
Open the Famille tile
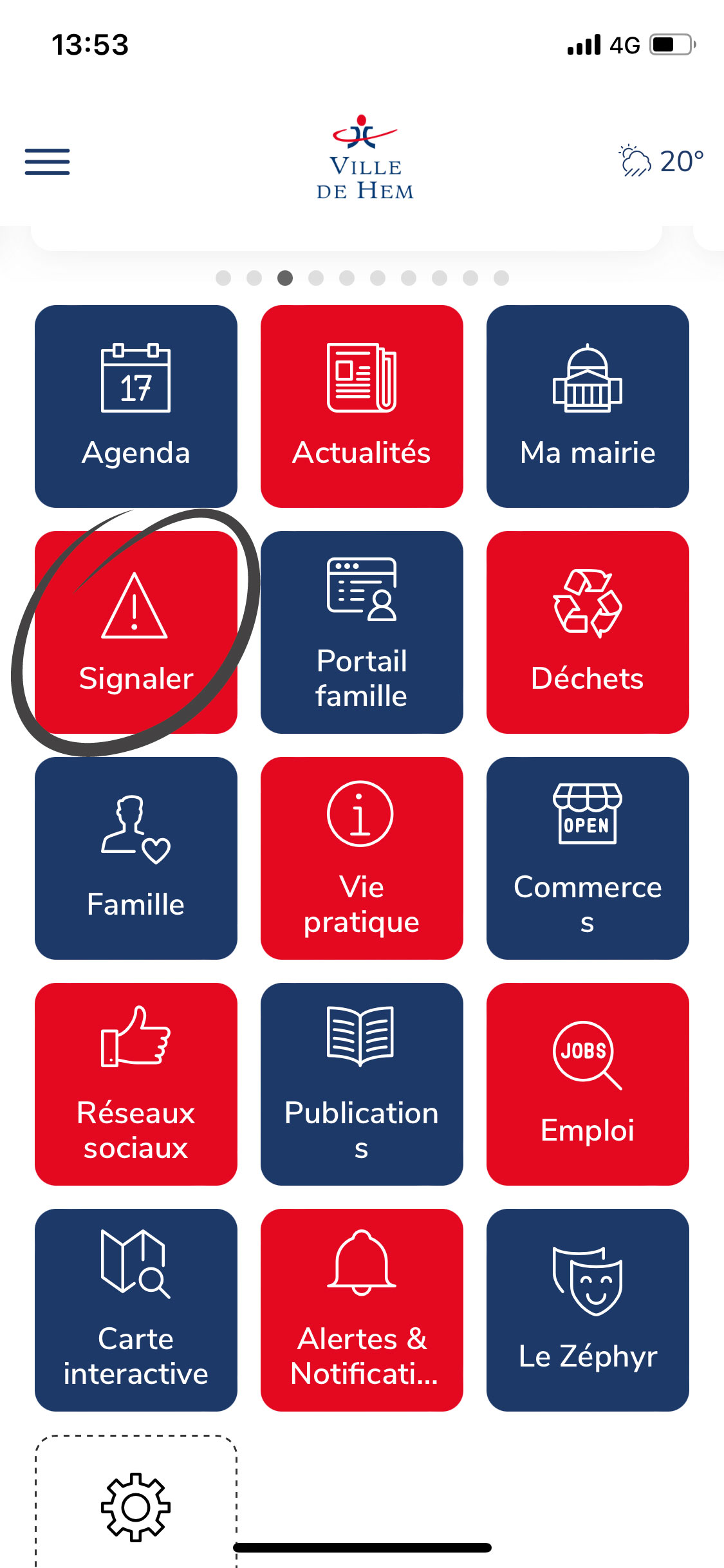(136, 858)
